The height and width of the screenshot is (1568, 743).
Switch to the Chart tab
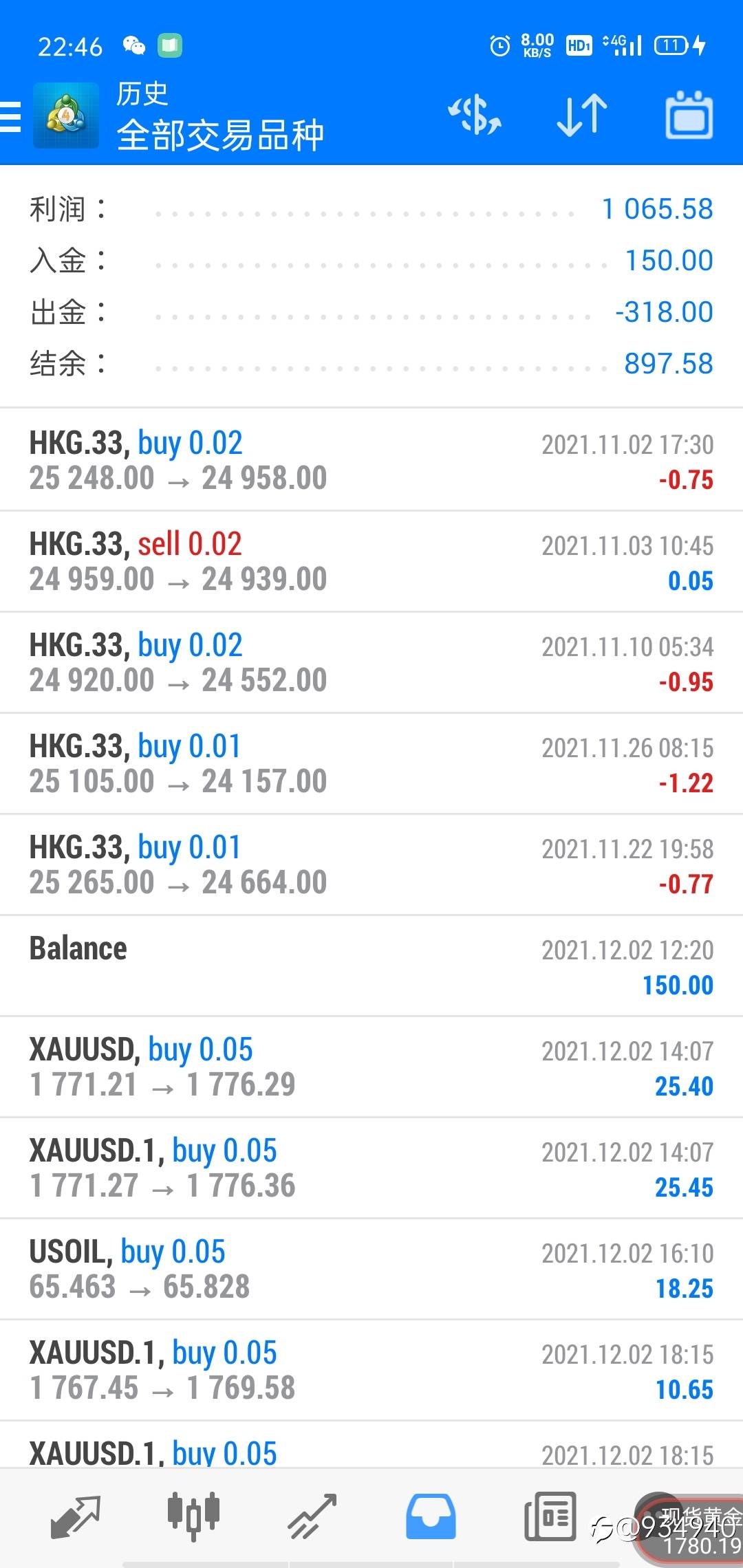[193, 1516]
